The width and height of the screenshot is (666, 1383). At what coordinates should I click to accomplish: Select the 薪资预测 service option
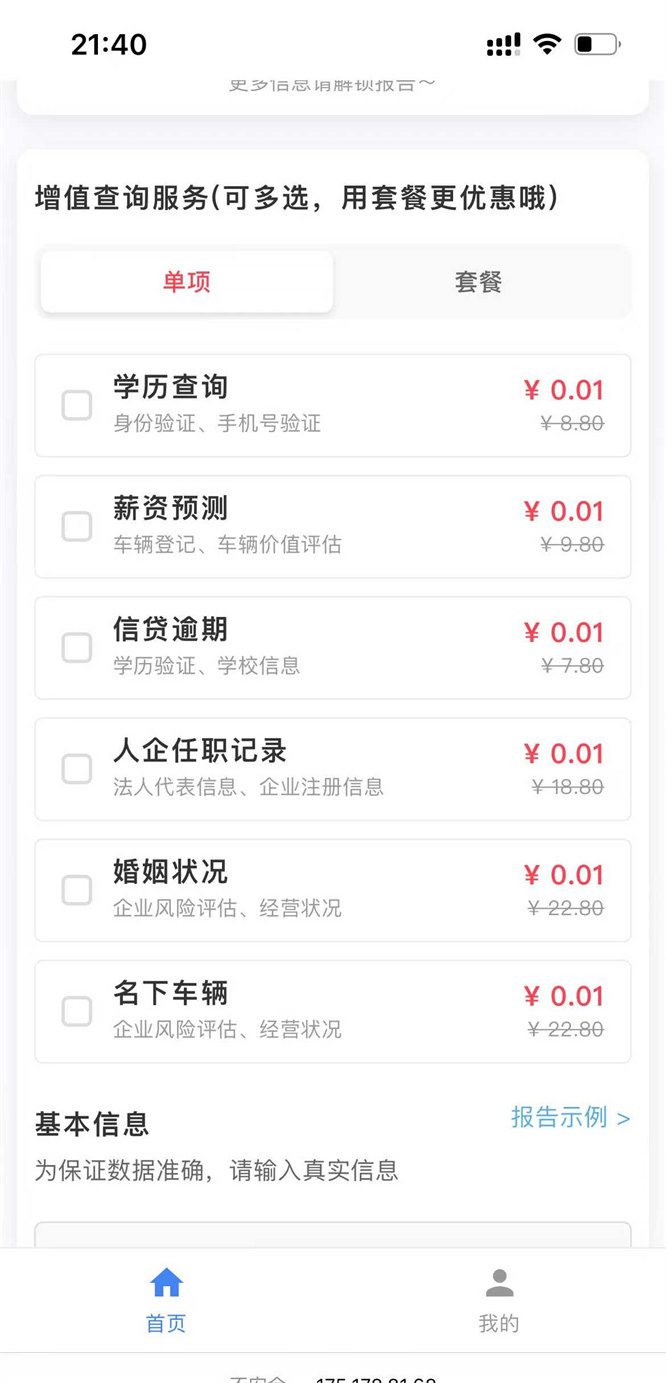[77, 526]
